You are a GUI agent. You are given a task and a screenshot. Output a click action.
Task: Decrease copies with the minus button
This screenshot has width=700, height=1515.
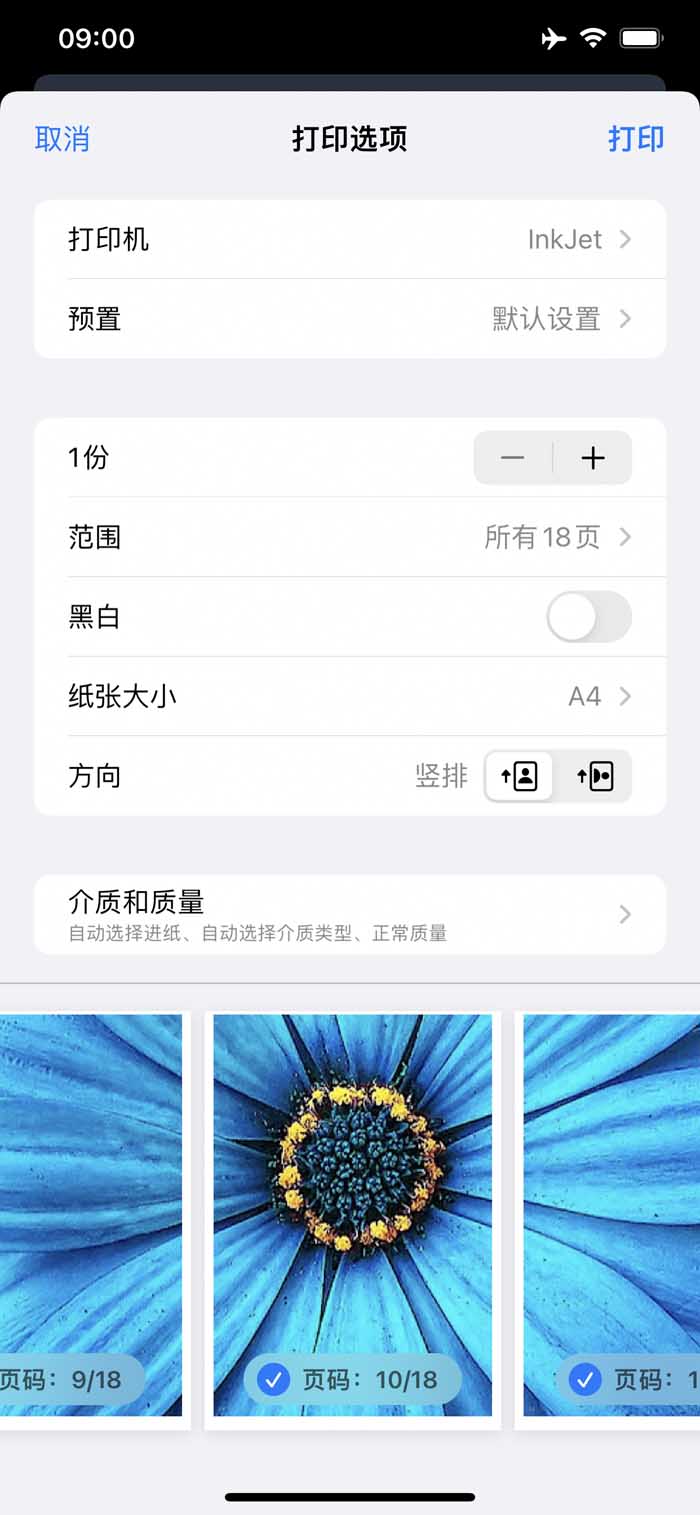click(x=513, y=458)
